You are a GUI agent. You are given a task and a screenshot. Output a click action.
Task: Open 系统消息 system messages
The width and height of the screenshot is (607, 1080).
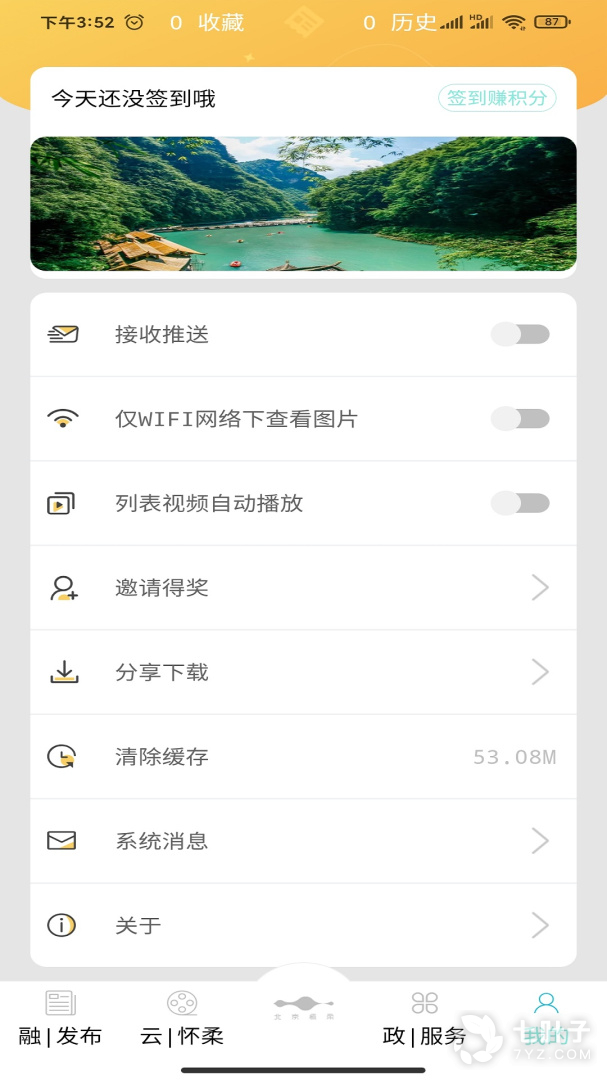(x=303, y=841)
